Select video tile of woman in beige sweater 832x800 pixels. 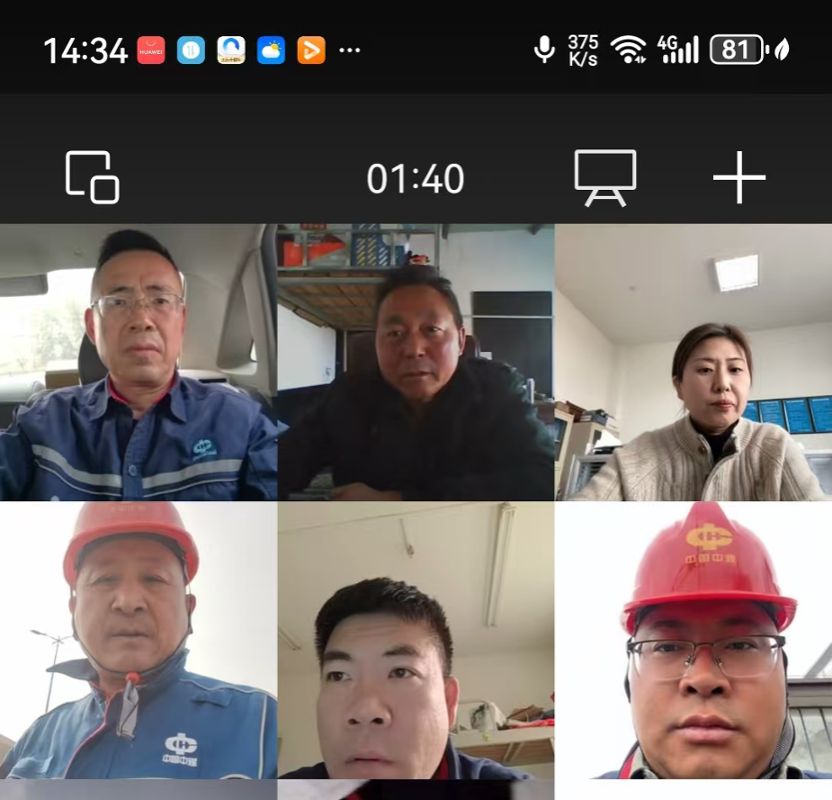[694, 362]
